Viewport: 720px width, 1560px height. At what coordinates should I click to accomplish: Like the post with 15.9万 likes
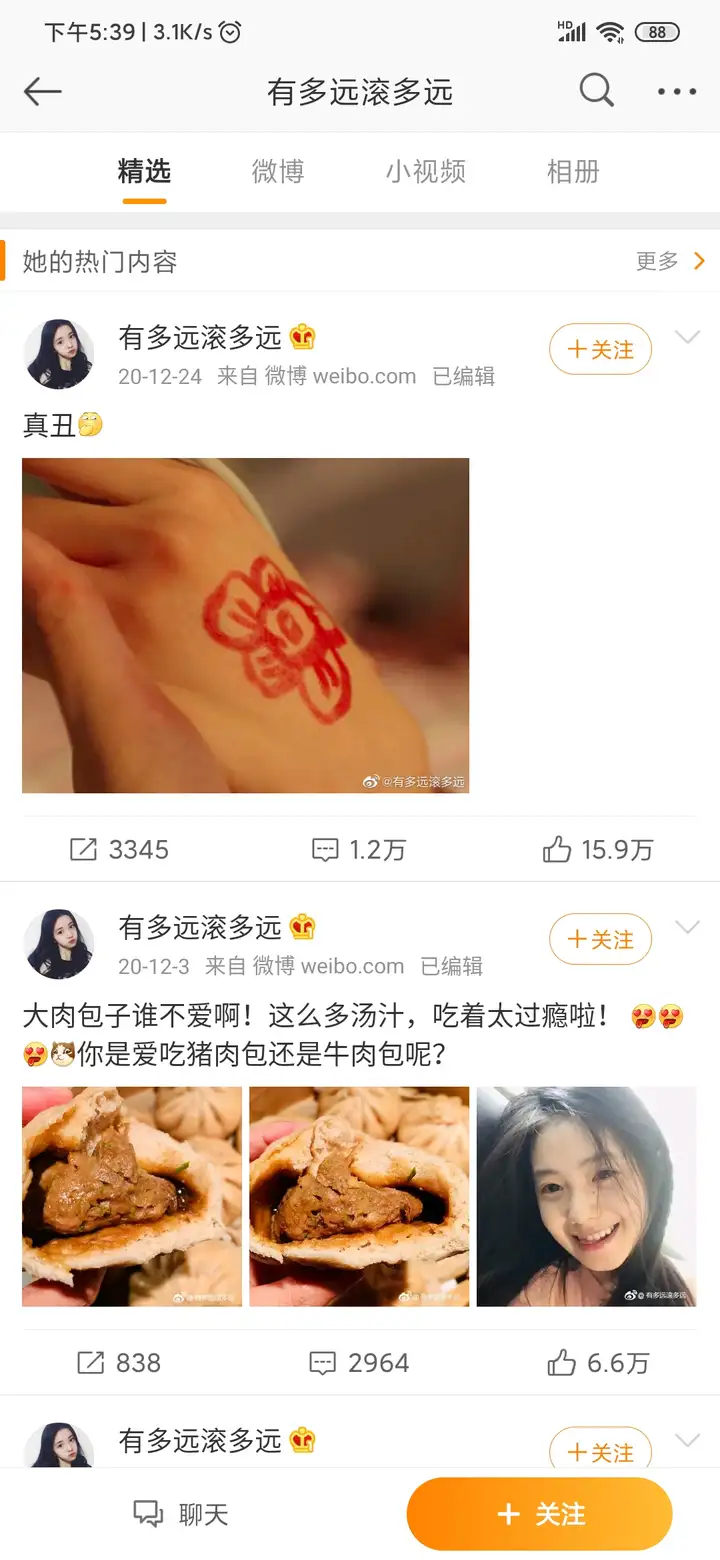coord(597,850)
